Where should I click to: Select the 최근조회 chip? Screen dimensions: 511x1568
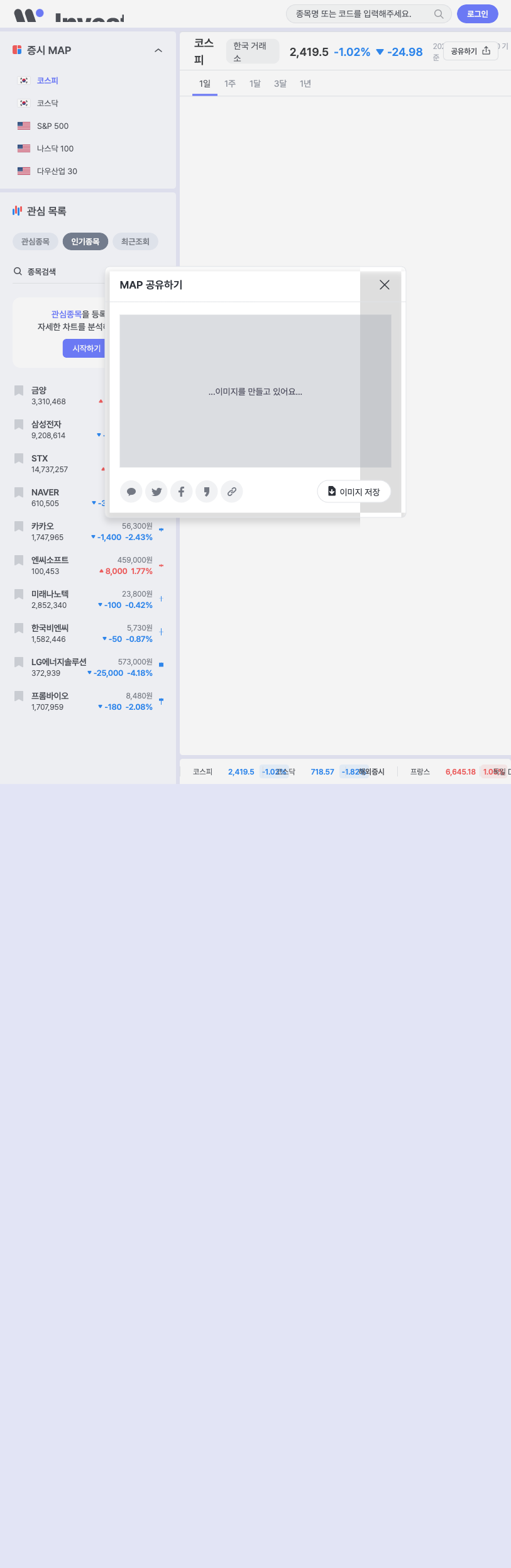pyautogui.click(x=135, y=241)
